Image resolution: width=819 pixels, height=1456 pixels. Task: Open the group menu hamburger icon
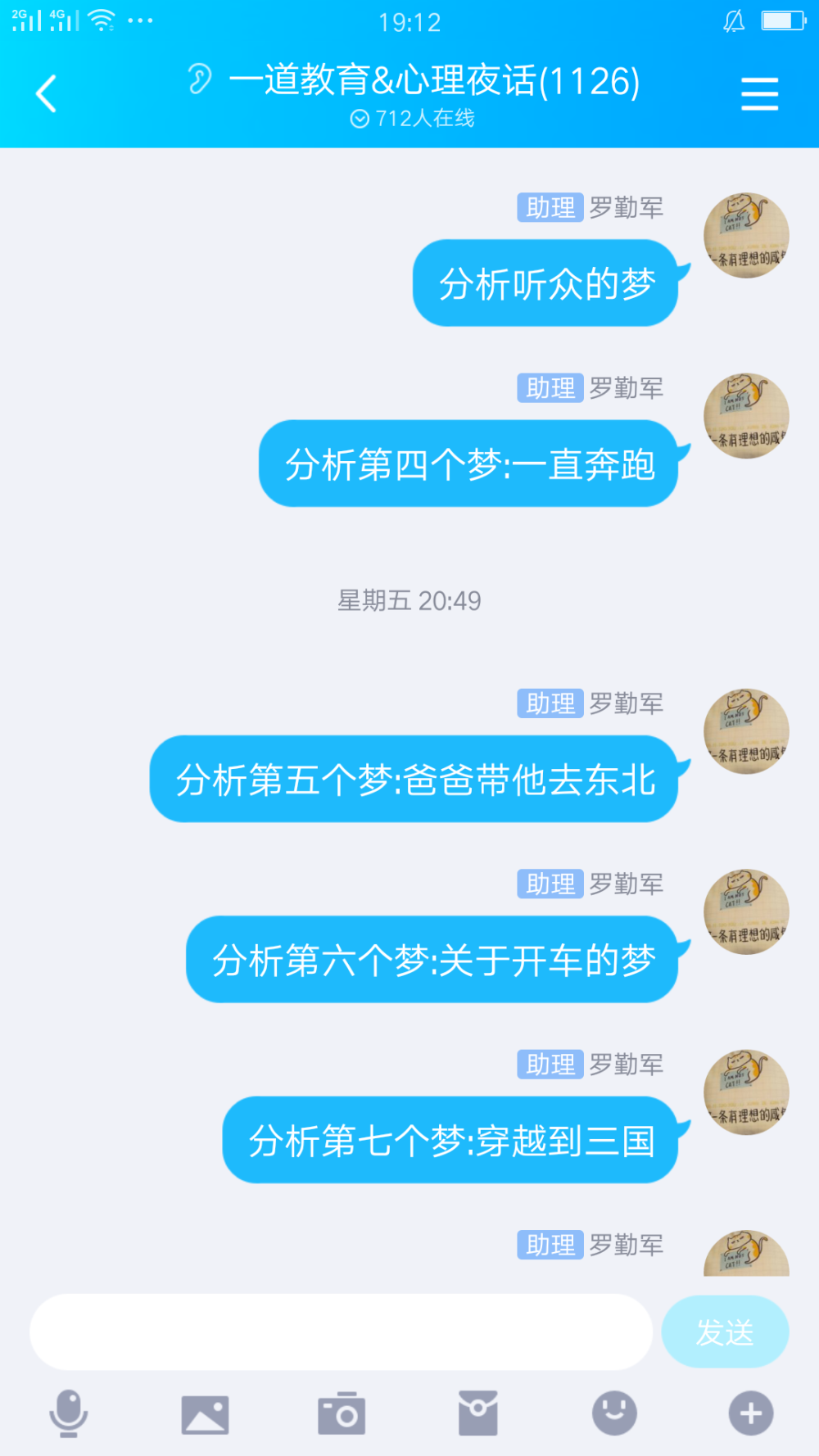pyautogui.click(x=759, y=93)
